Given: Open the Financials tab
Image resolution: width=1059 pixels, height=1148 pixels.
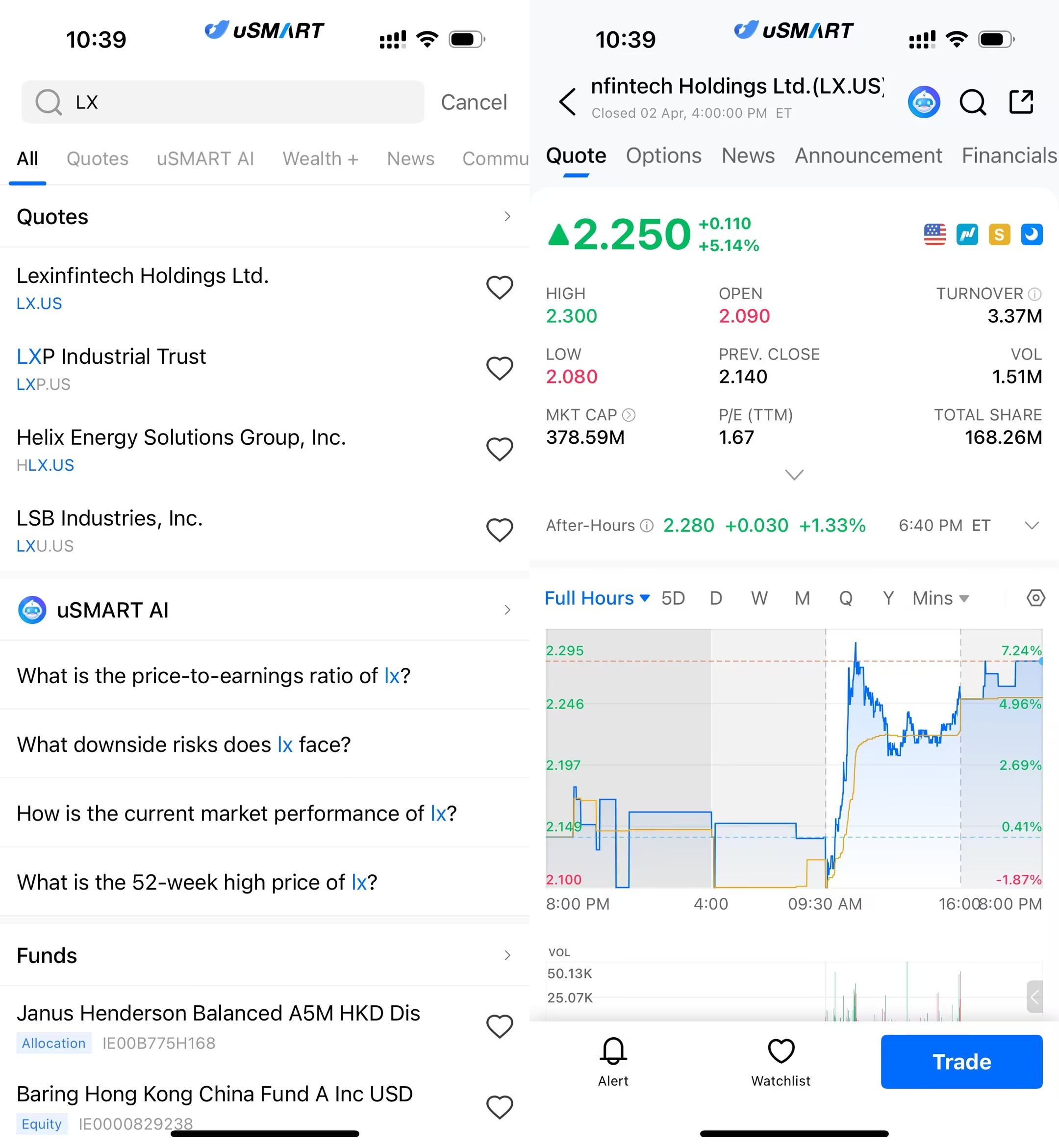Looking at the screenshot, I should [x=1009, y=156].
